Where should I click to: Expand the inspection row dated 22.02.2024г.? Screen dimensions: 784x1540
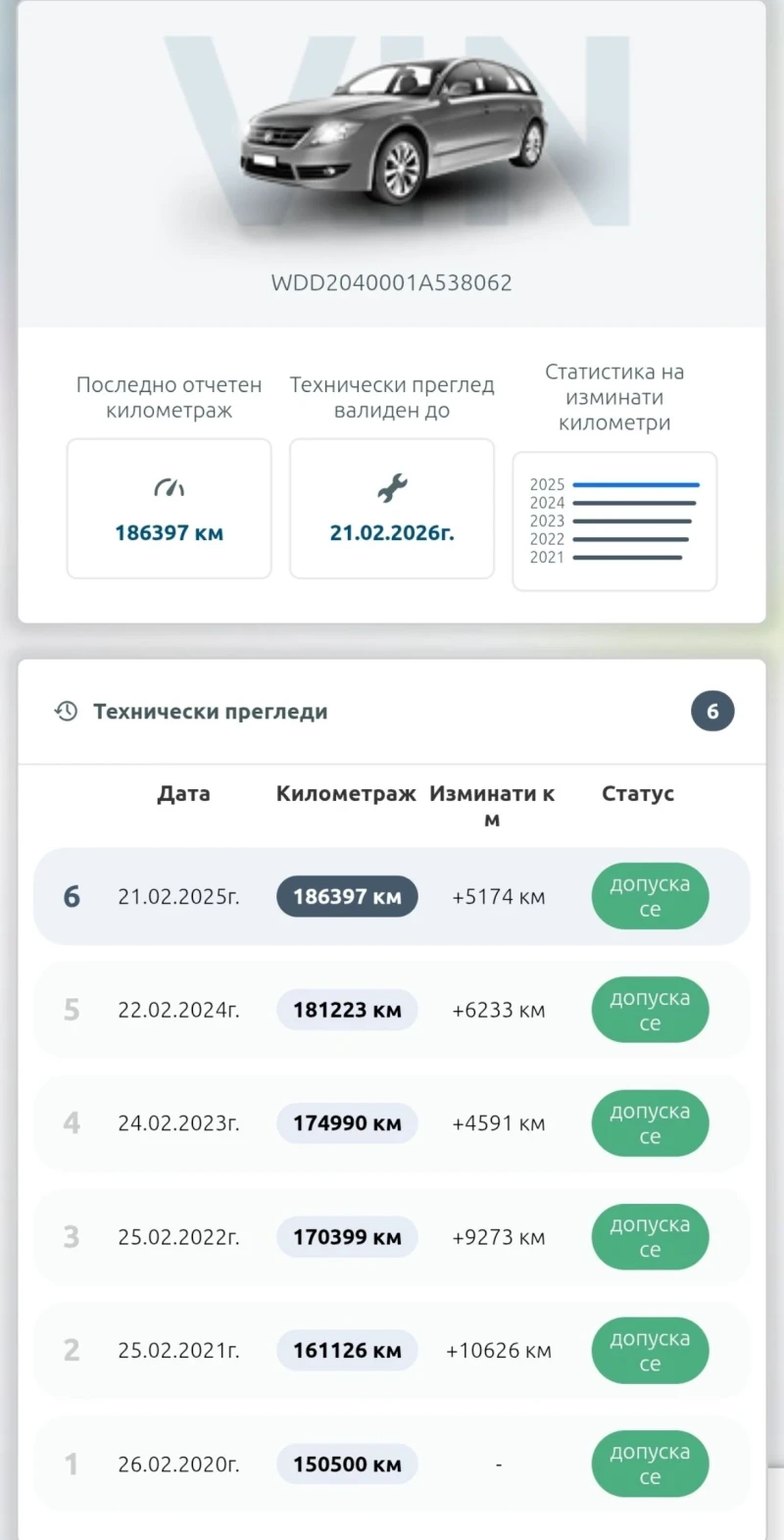click(x=392, y=1009)
